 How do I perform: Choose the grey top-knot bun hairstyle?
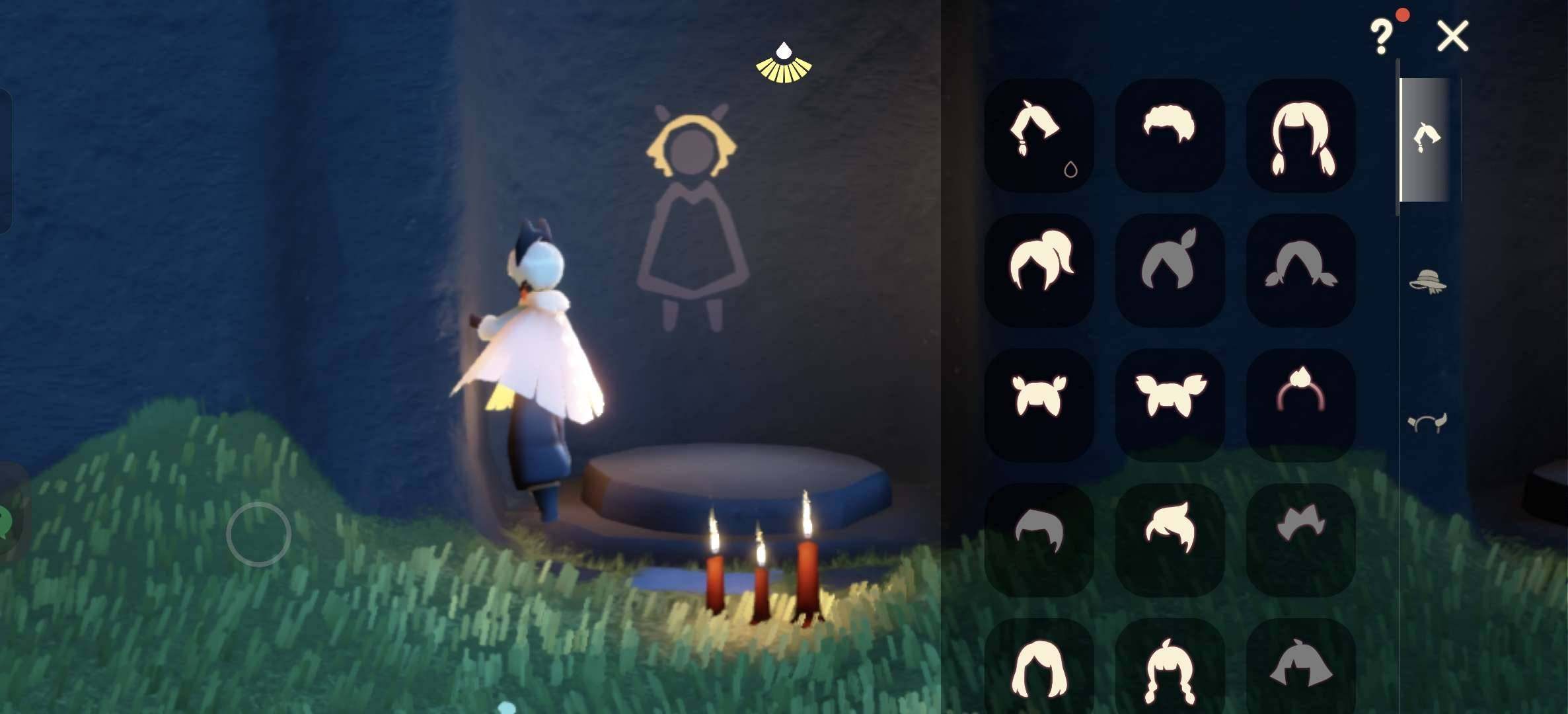point(1169,270)
